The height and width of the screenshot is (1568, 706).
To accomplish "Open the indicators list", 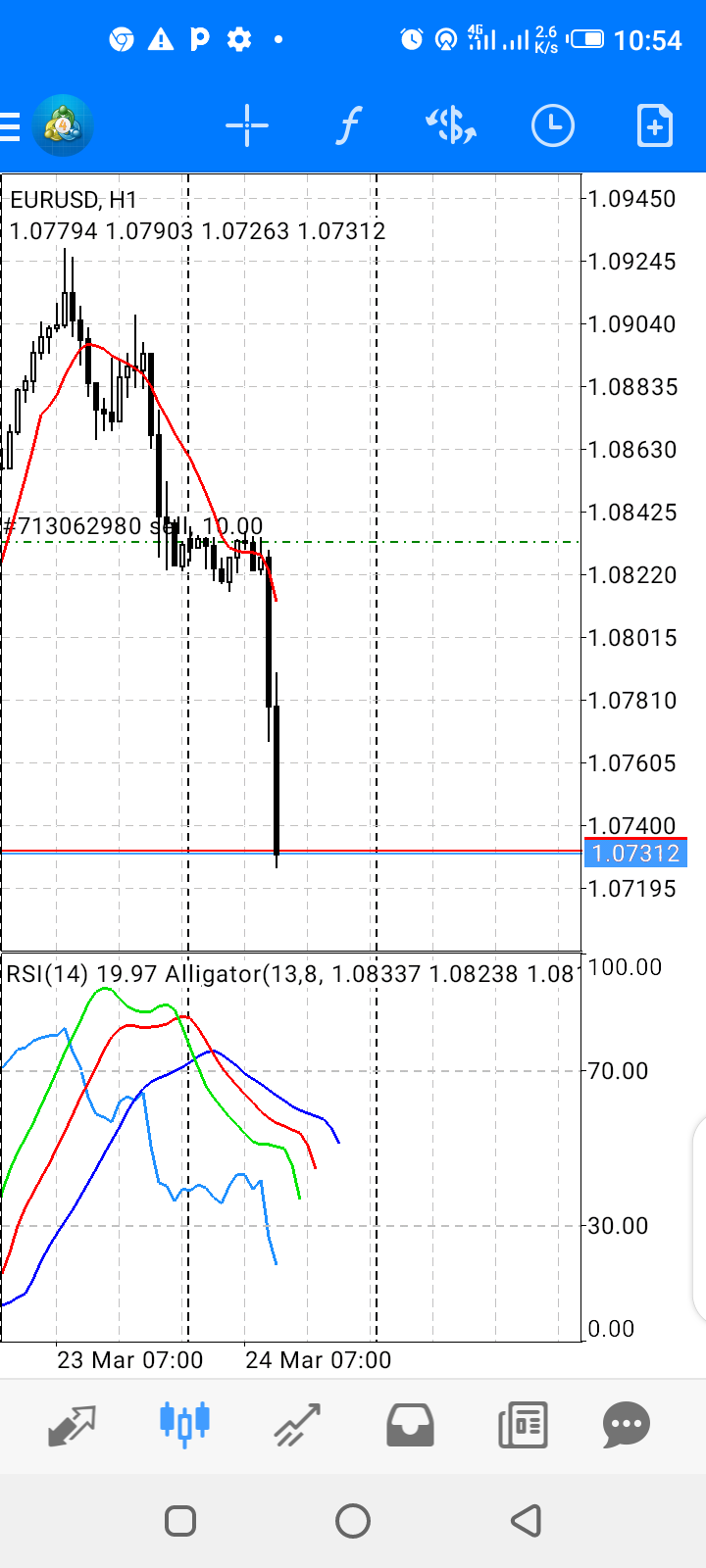I will (x=348, y=126).
